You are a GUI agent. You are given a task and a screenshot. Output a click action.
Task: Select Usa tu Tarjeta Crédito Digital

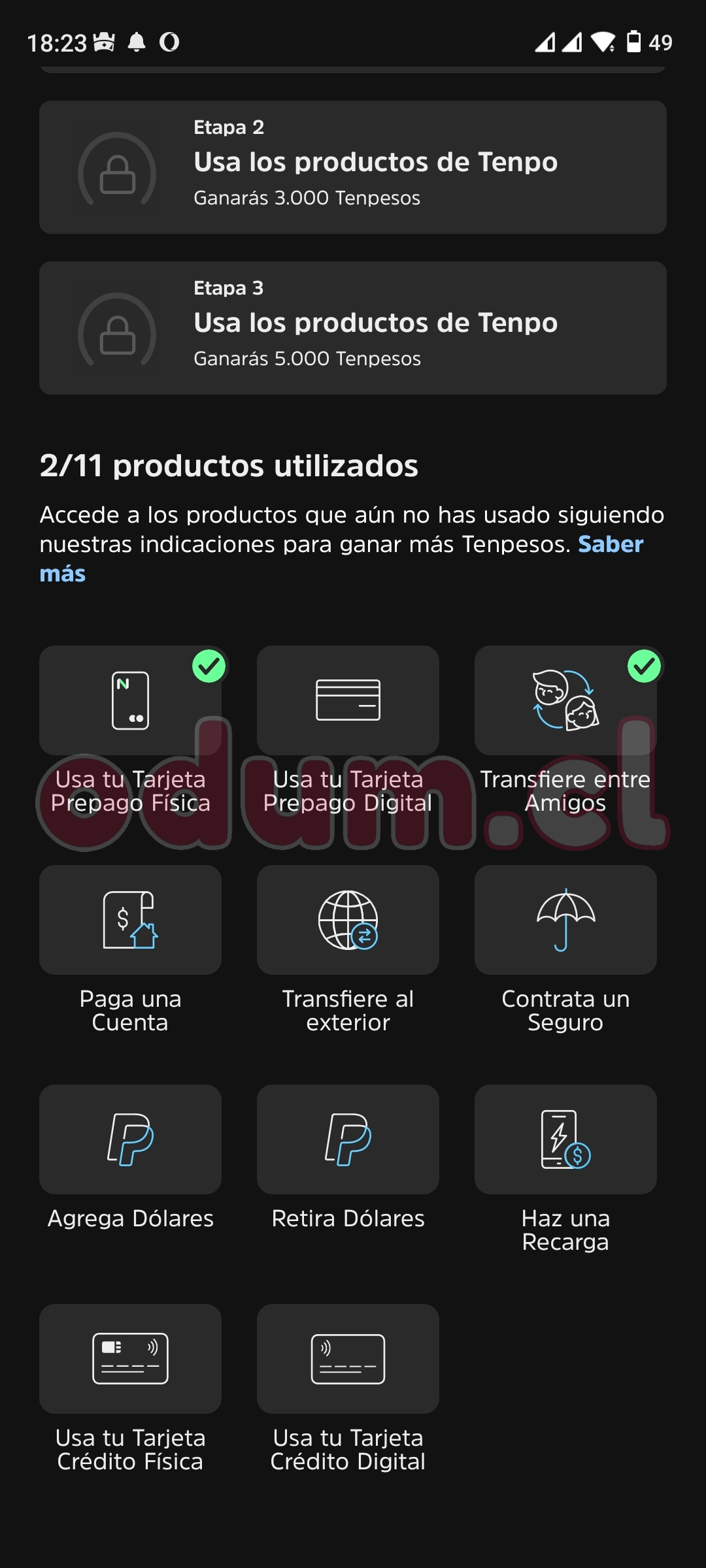click(348, 1359)
